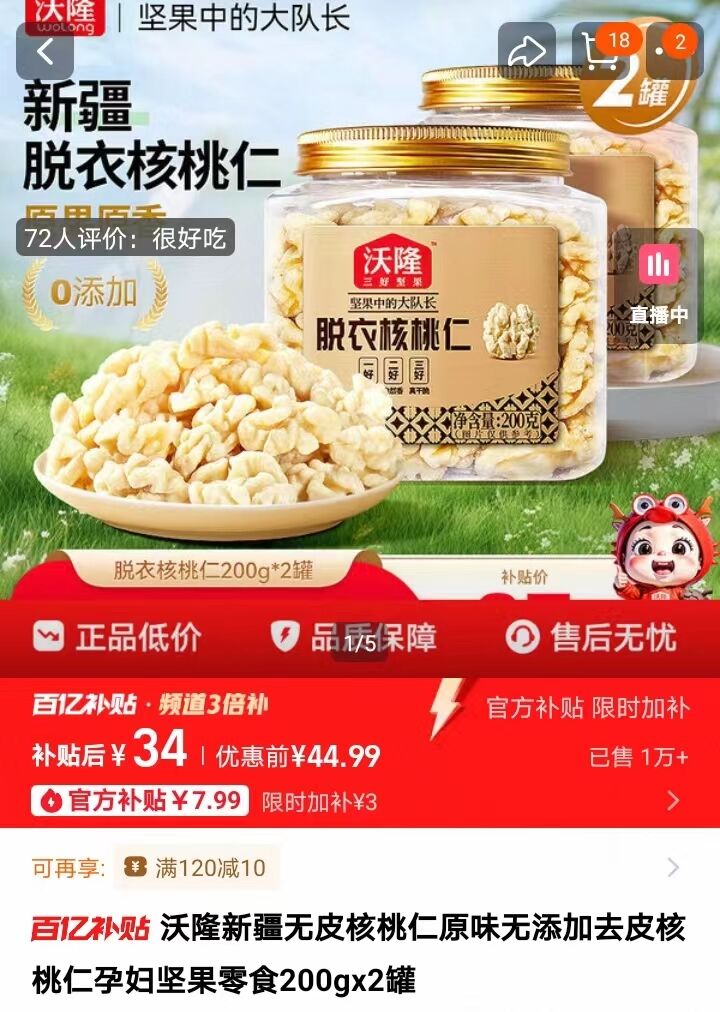
Task: Tap the 品质保障 lightning icon
Action: click(x=285, y=637)
